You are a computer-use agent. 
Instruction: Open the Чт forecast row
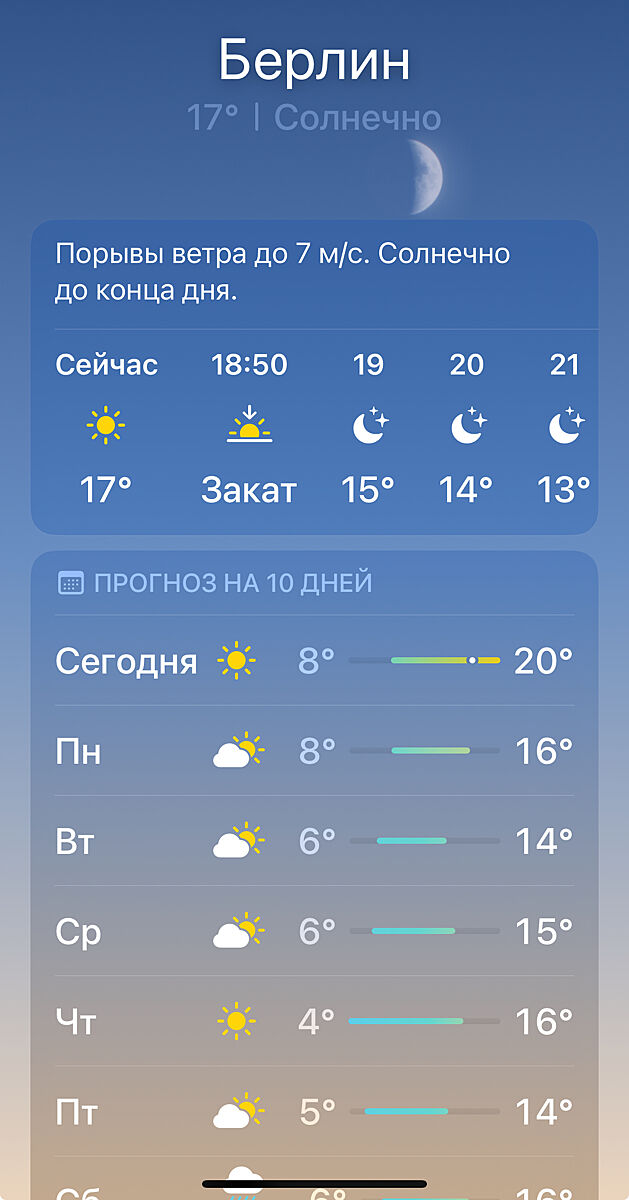314,1021
